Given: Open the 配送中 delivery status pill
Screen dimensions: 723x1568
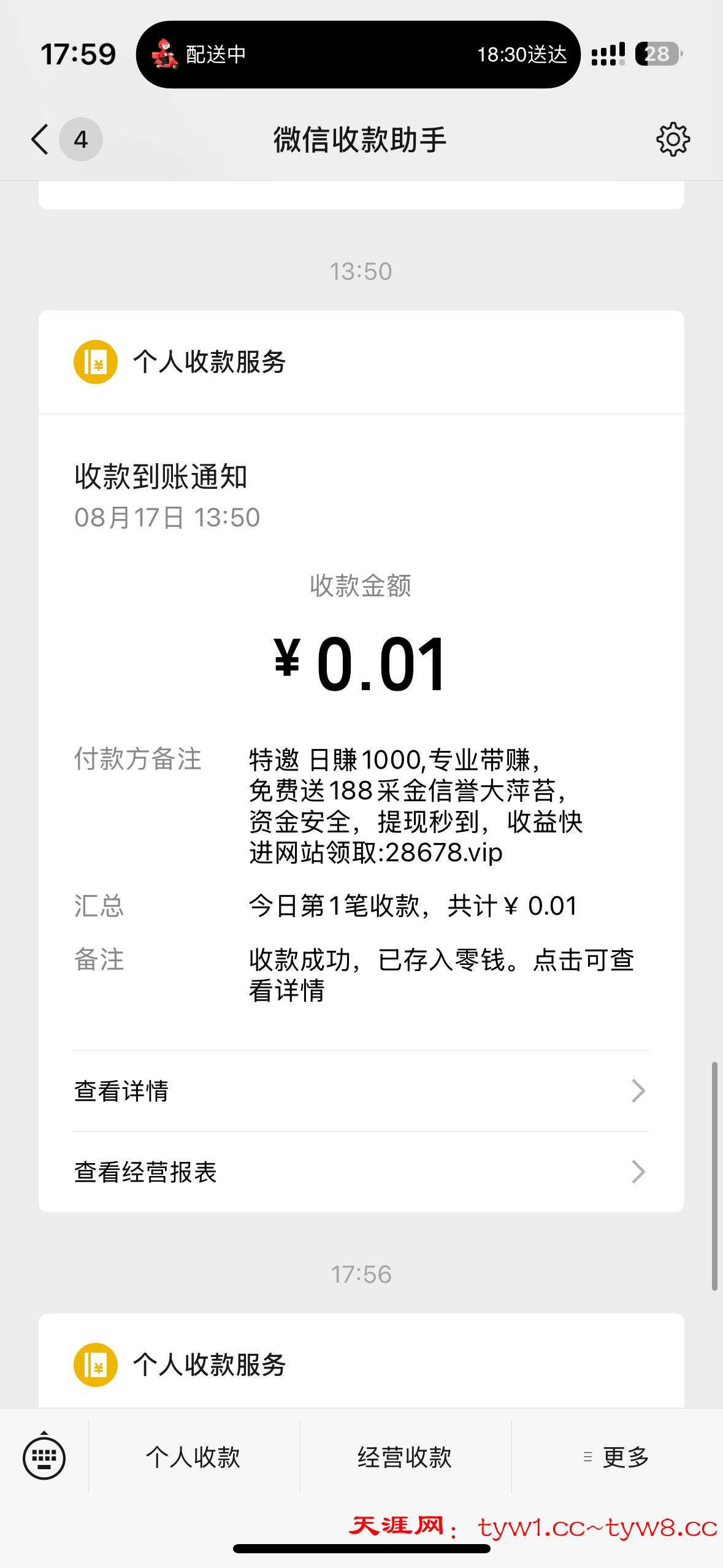Looking at the screenshot, I should [x=358, y=55].
